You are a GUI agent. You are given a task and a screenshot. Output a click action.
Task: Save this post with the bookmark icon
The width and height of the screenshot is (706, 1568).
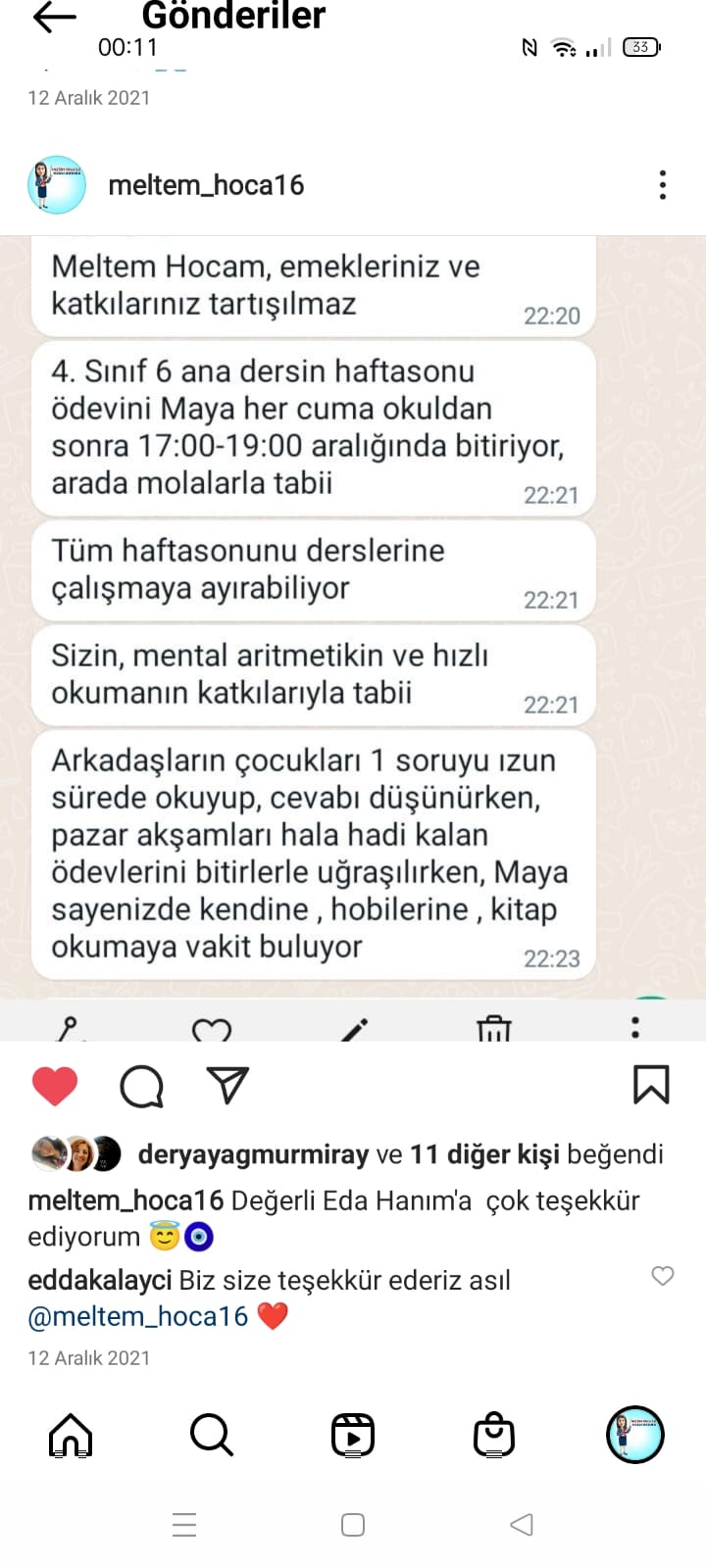[x=651, y=1085]
